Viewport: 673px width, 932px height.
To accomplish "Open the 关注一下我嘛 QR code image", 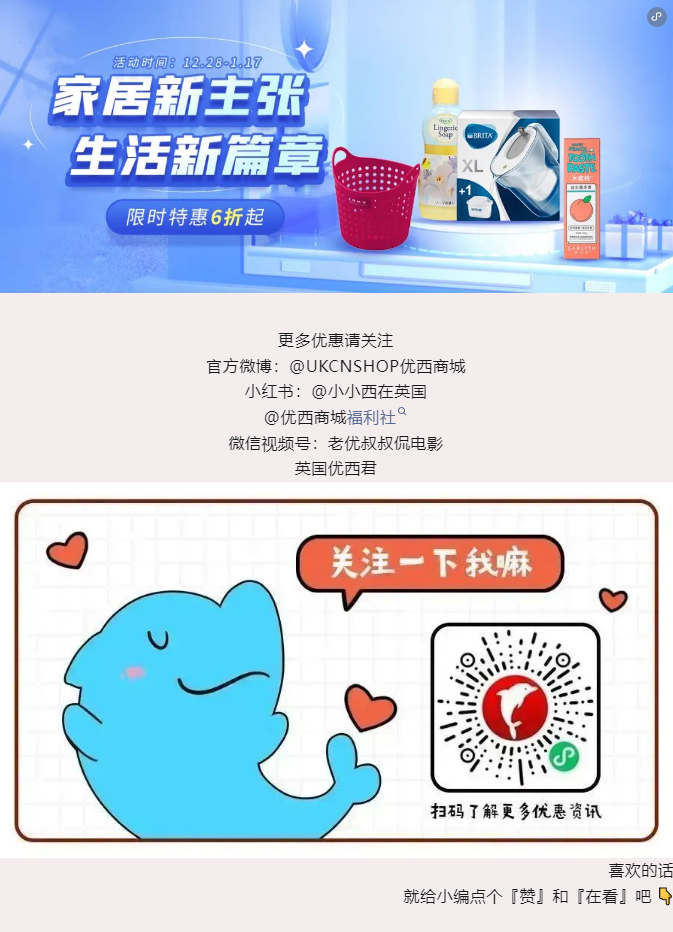I will tap(336, 670).
